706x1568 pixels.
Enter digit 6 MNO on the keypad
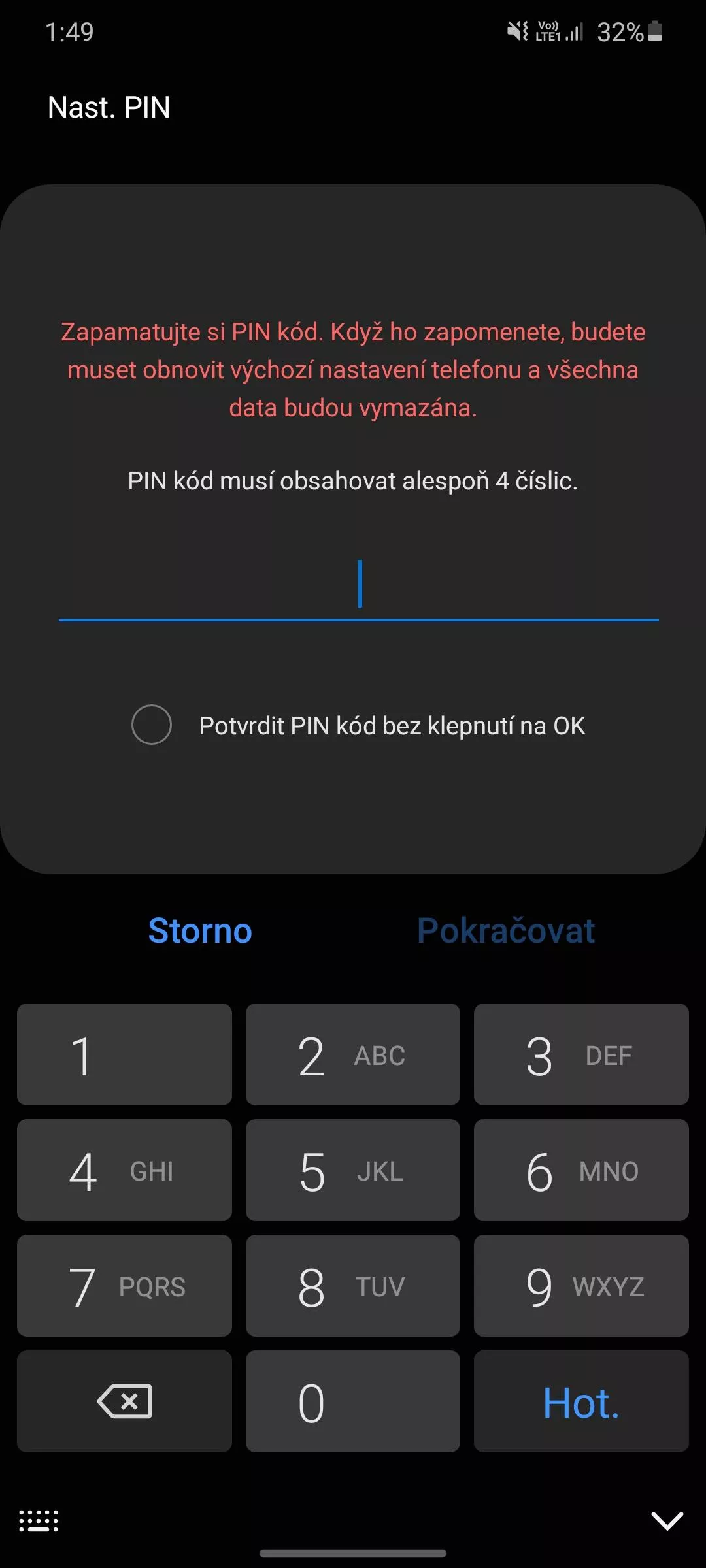(x=581, y=1170)
